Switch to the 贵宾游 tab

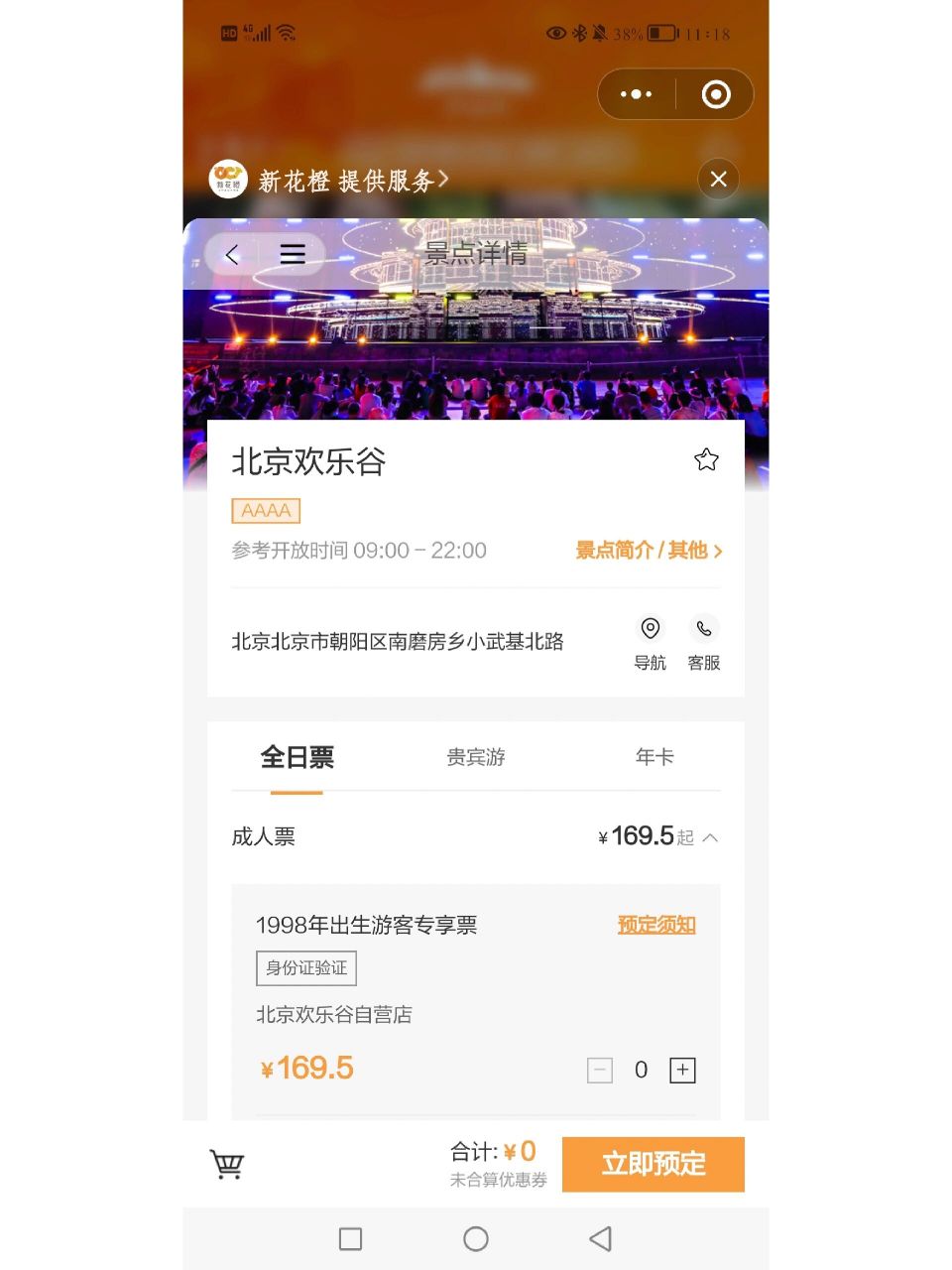(x=475, y=757)
